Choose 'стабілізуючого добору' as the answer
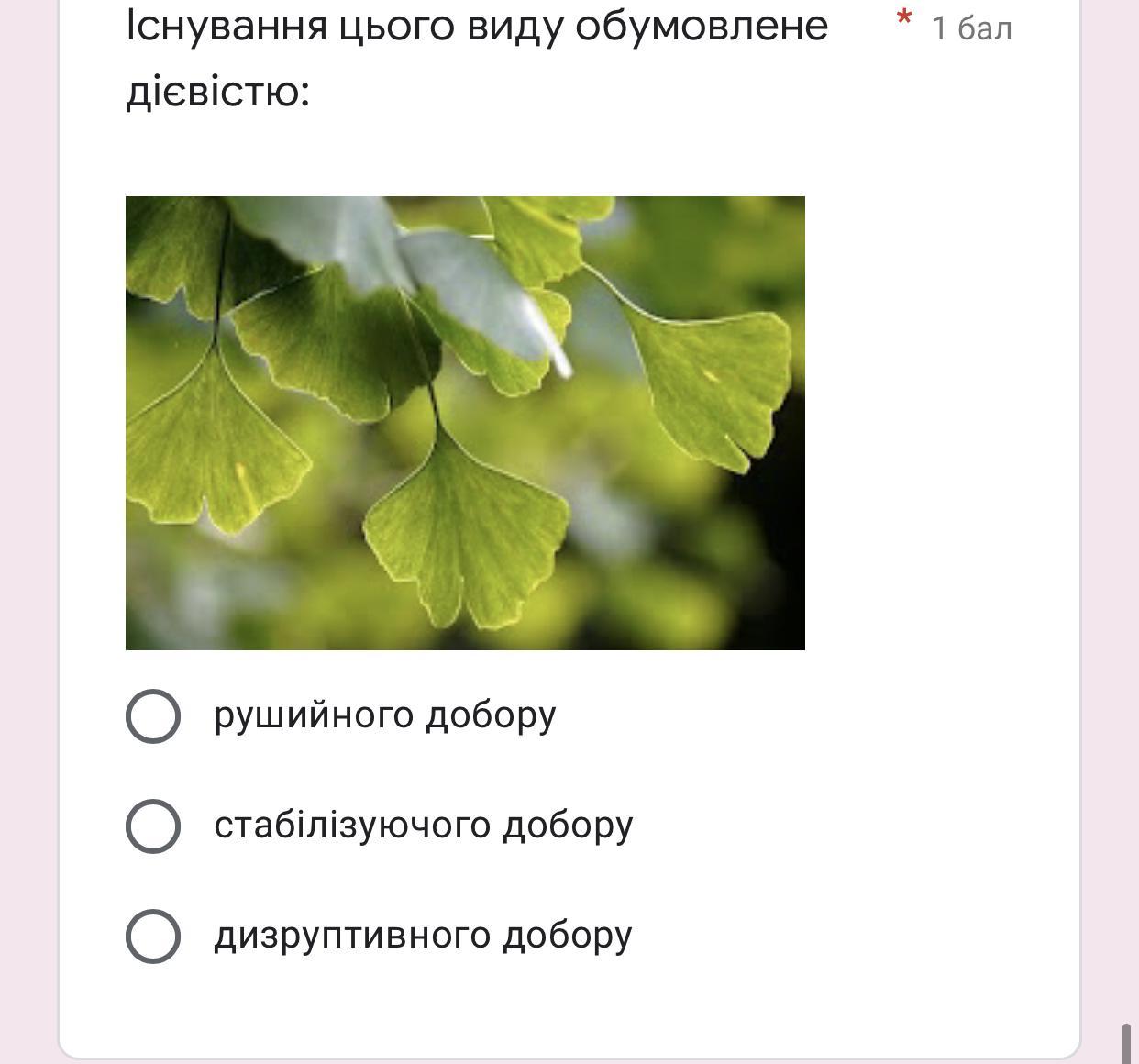 click(152, 826)
